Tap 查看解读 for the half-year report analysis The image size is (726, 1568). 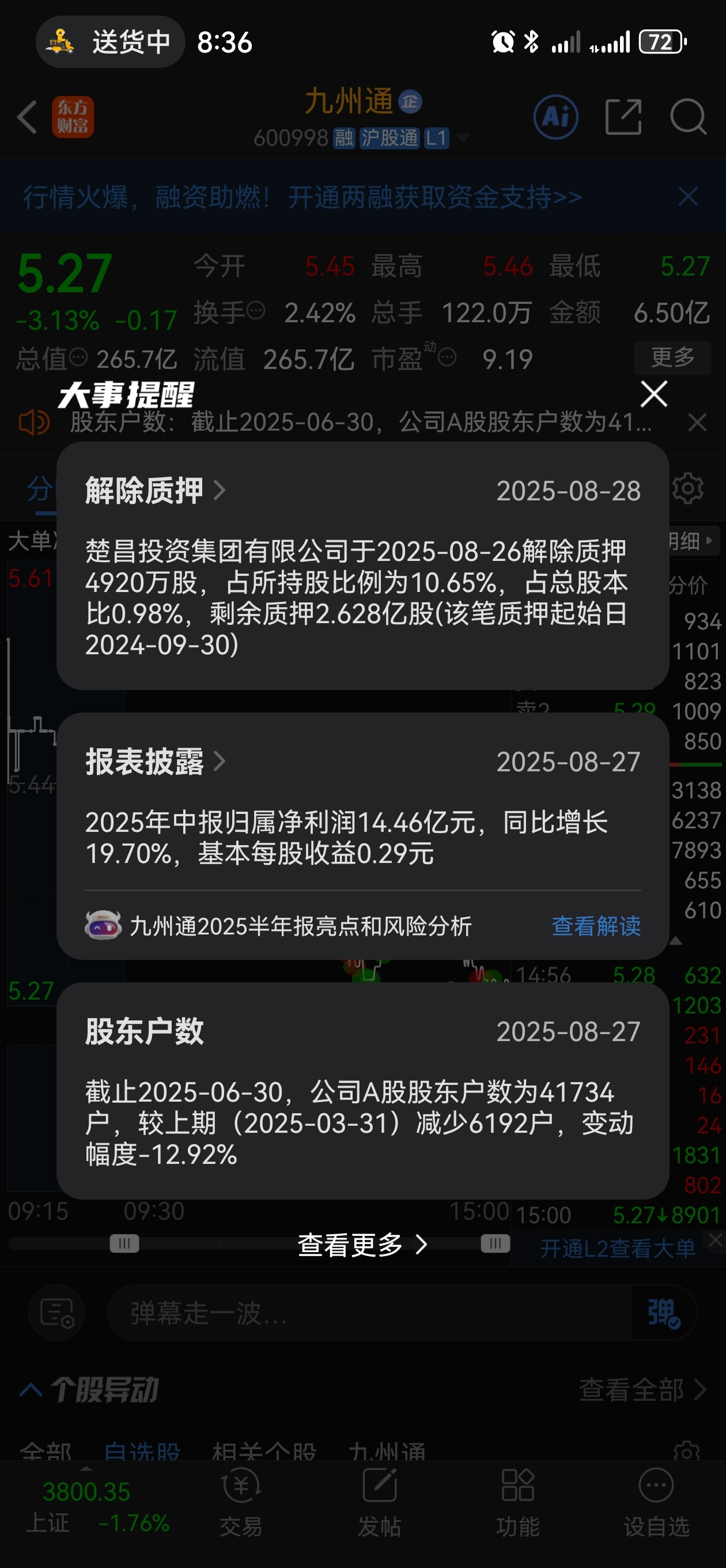coord(596,926)
